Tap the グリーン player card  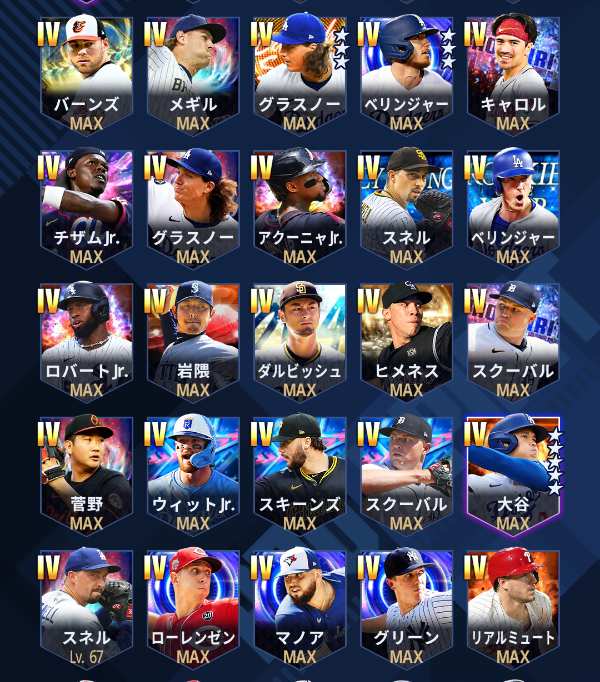click(x=406, y=607)
